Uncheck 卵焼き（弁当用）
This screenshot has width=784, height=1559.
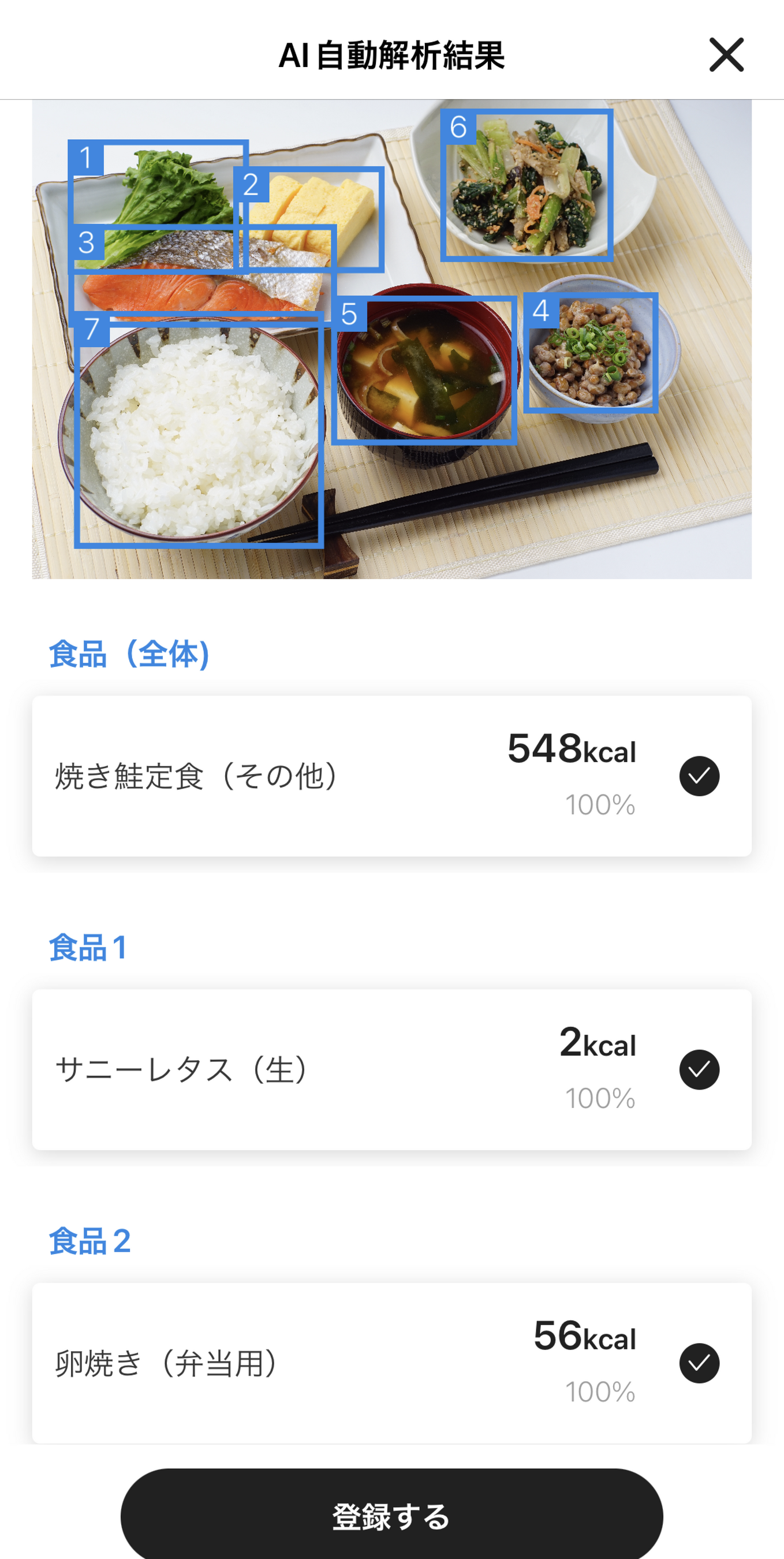(699, 1363)
